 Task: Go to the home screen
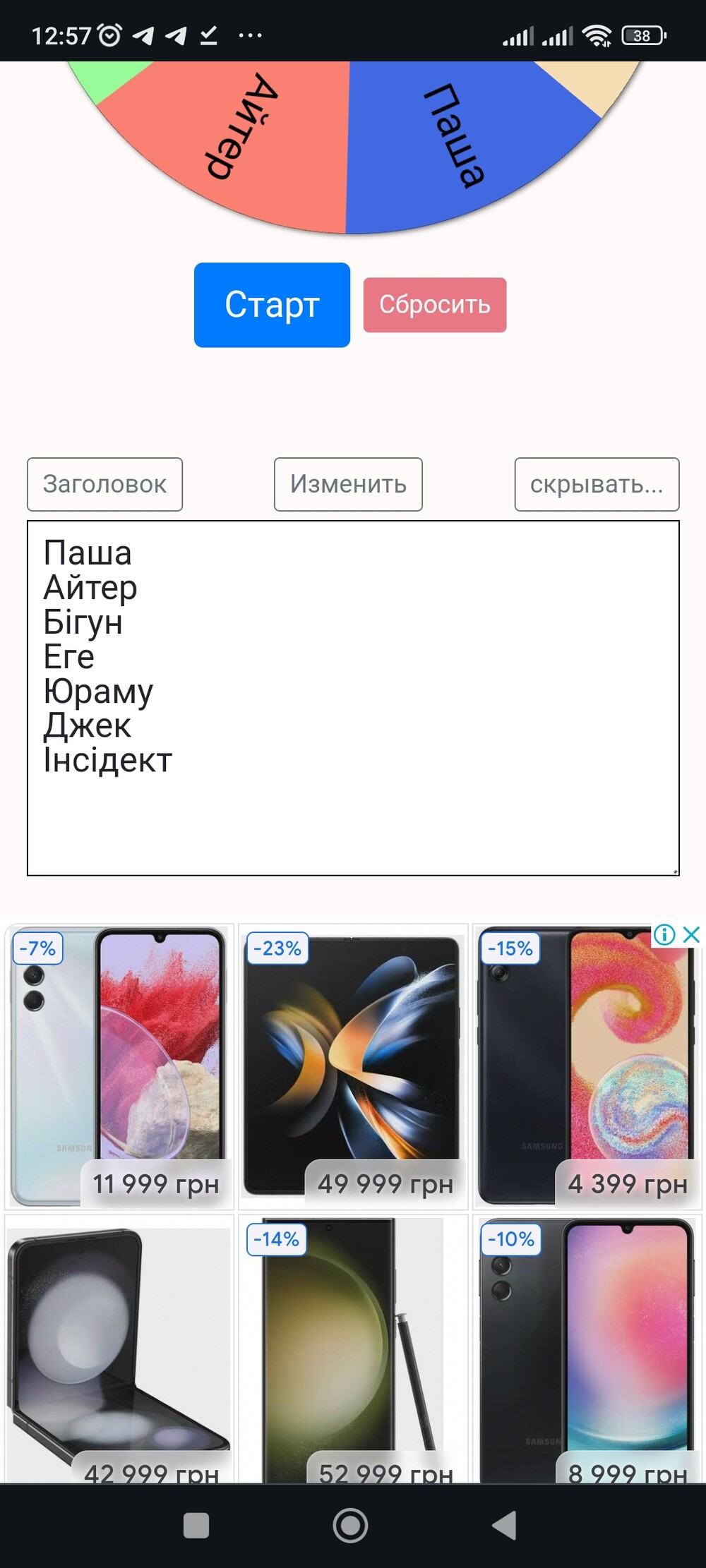(x=350, y=1525)
